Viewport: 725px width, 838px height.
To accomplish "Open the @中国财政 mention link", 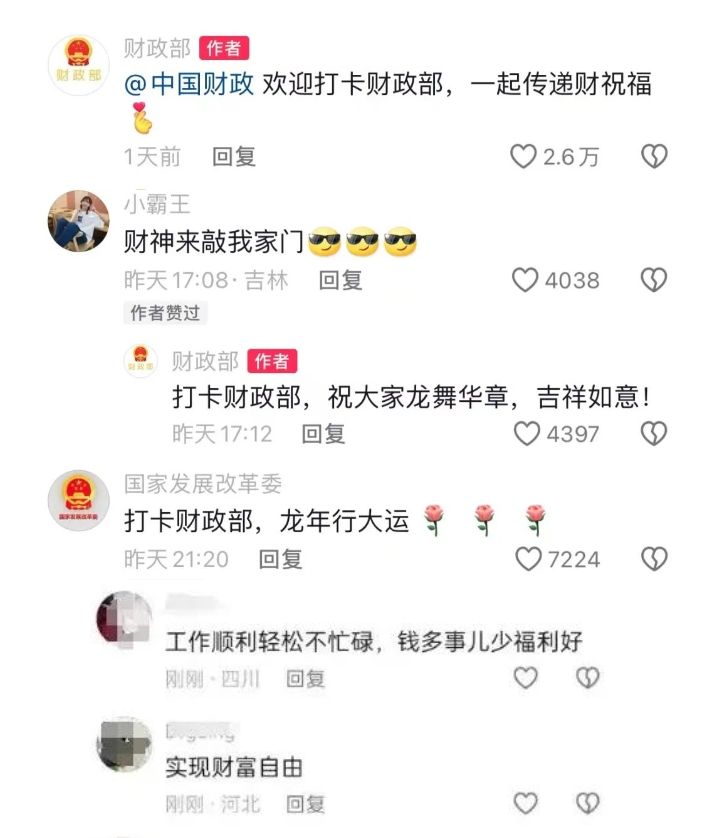I will [x=188, y=84].
